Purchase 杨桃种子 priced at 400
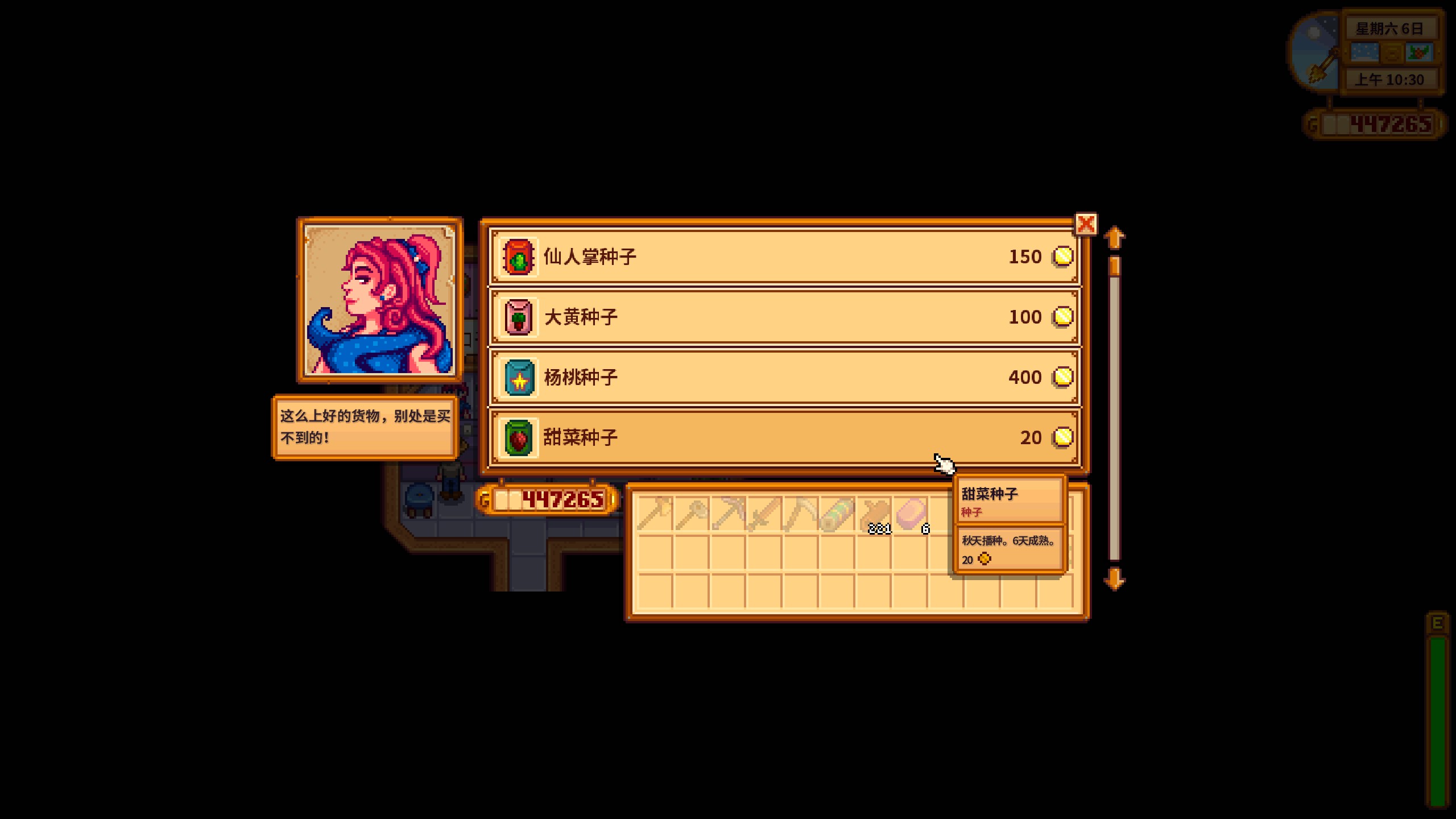Image resolution: width=1456 pixels, height=819 pixels. coord(785,377)
